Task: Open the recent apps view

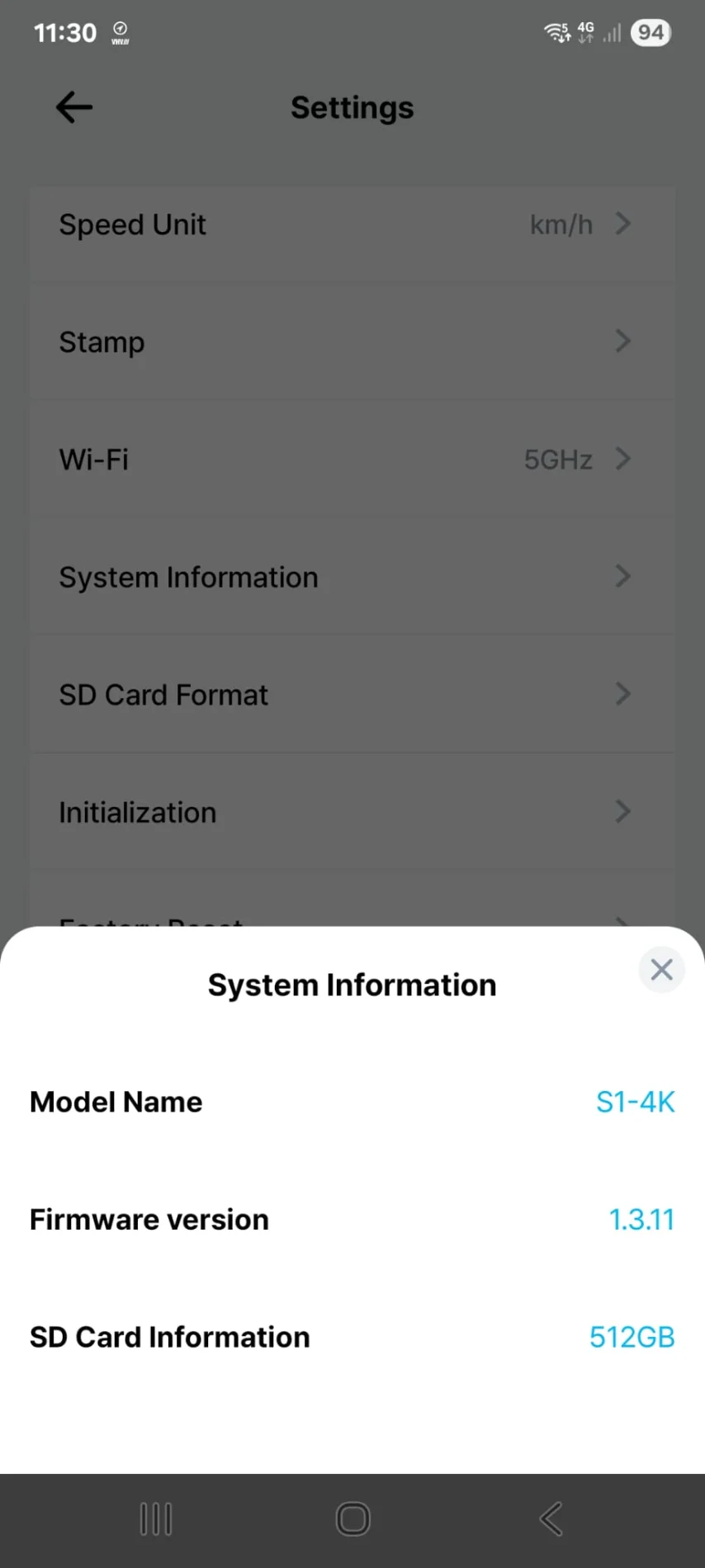Action: pos(155,1518)
